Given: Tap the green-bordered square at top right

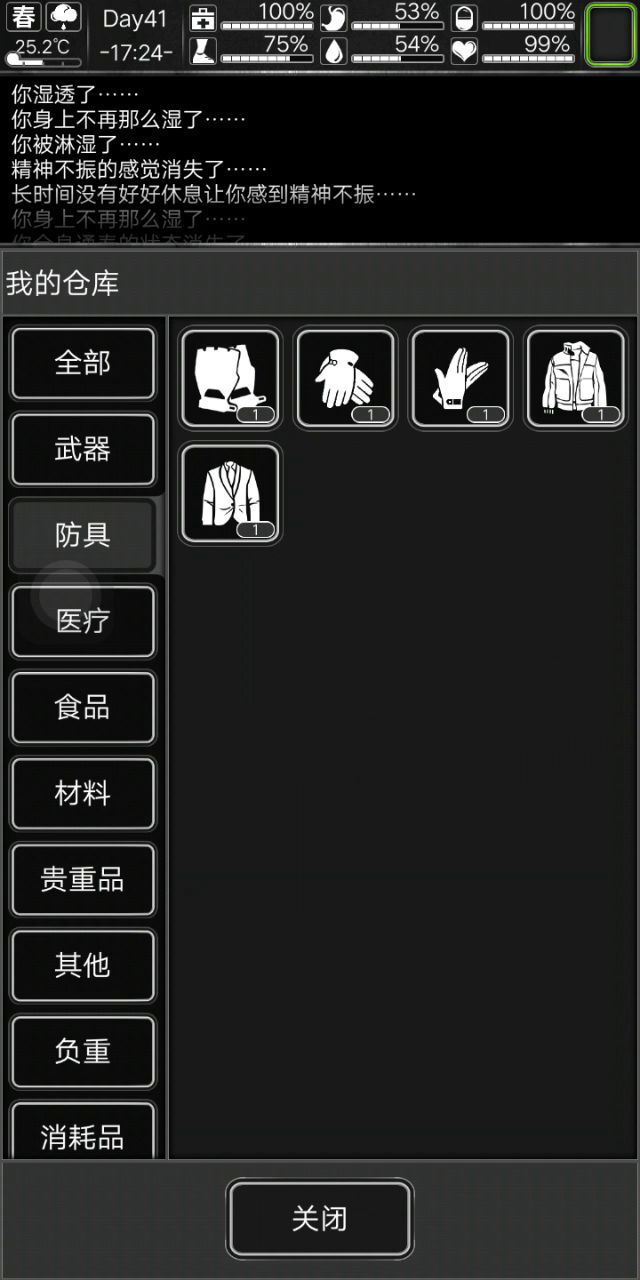Looking at the screenshot, I should click(611, 35).
